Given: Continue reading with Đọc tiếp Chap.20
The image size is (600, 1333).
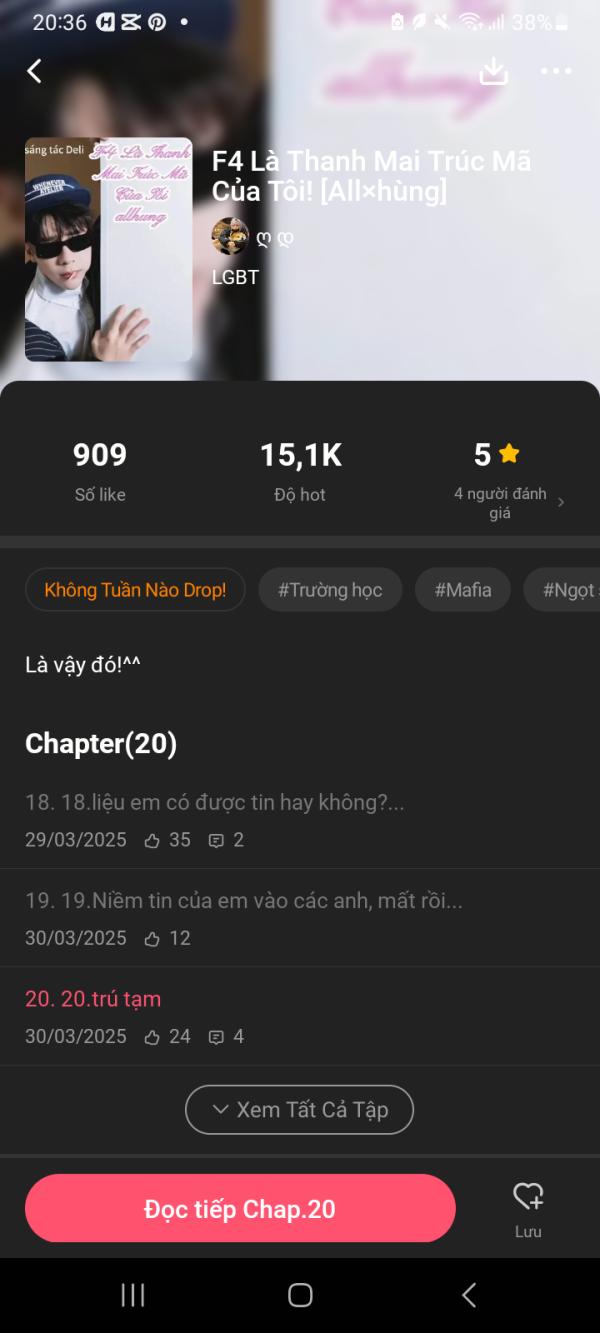Looking at the screenshot, I should point(240,1209).
